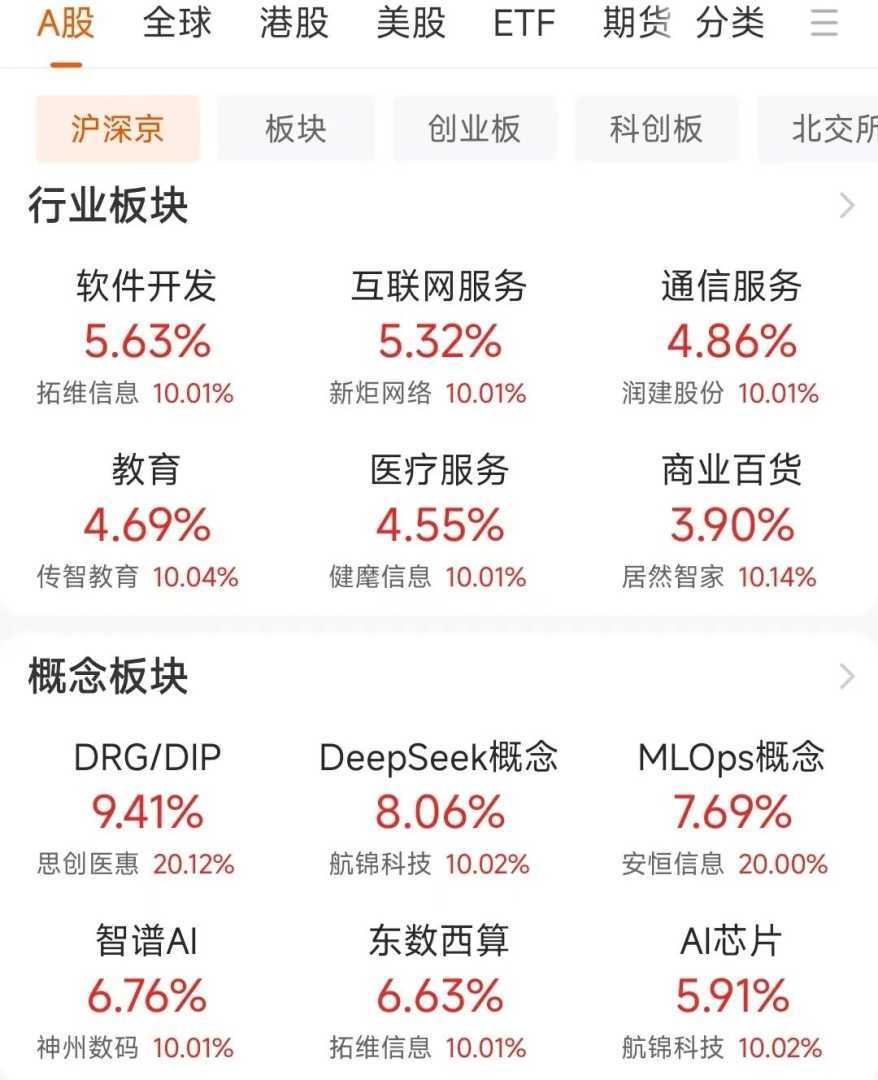
Task: Go to the 期货 tab
Action: (636, 24)
